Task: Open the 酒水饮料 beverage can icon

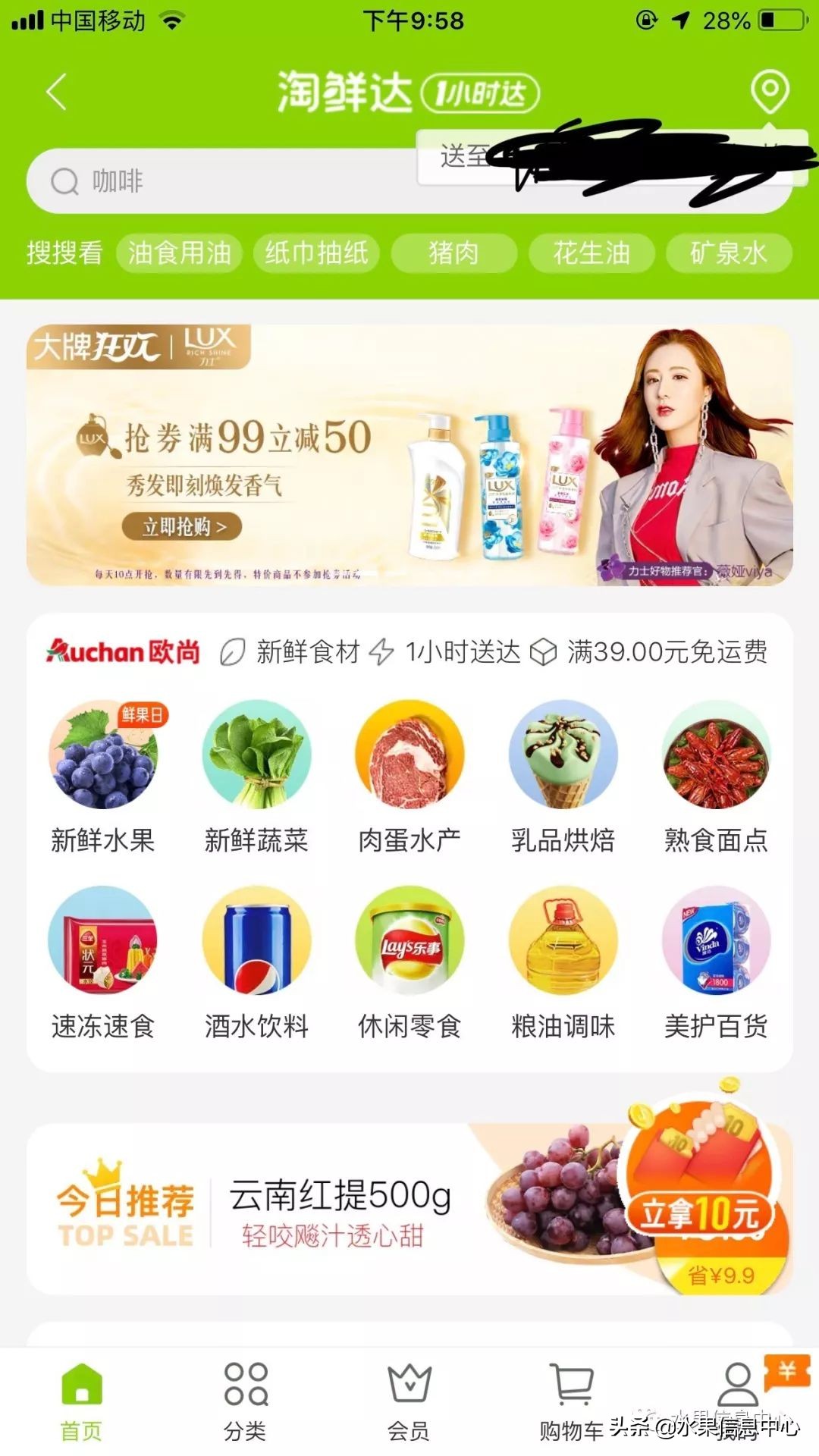Action: 255,944
